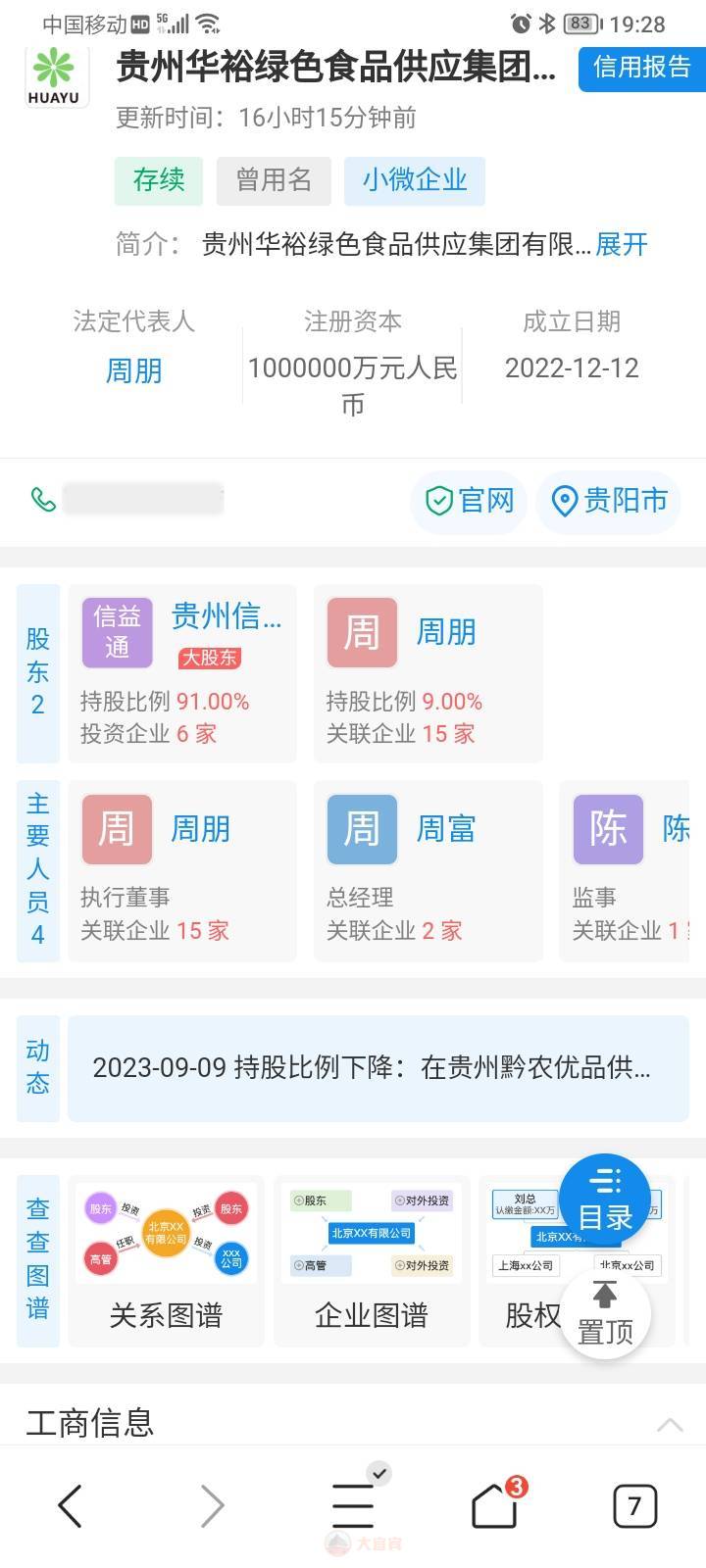
Task: Open the 信用报告 credit report button
Action: [641, 68]
